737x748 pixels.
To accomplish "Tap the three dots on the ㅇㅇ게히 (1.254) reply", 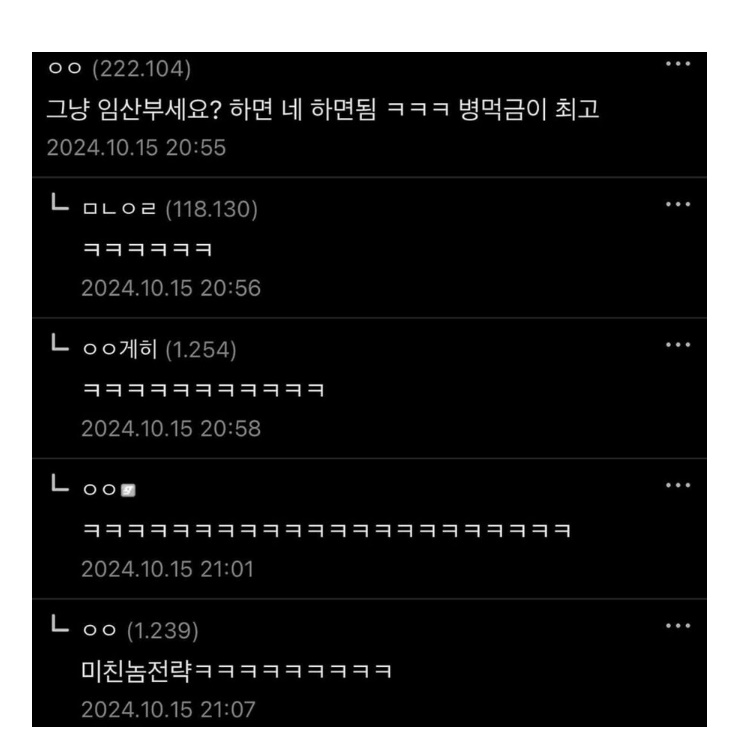I will coord(677,345).
